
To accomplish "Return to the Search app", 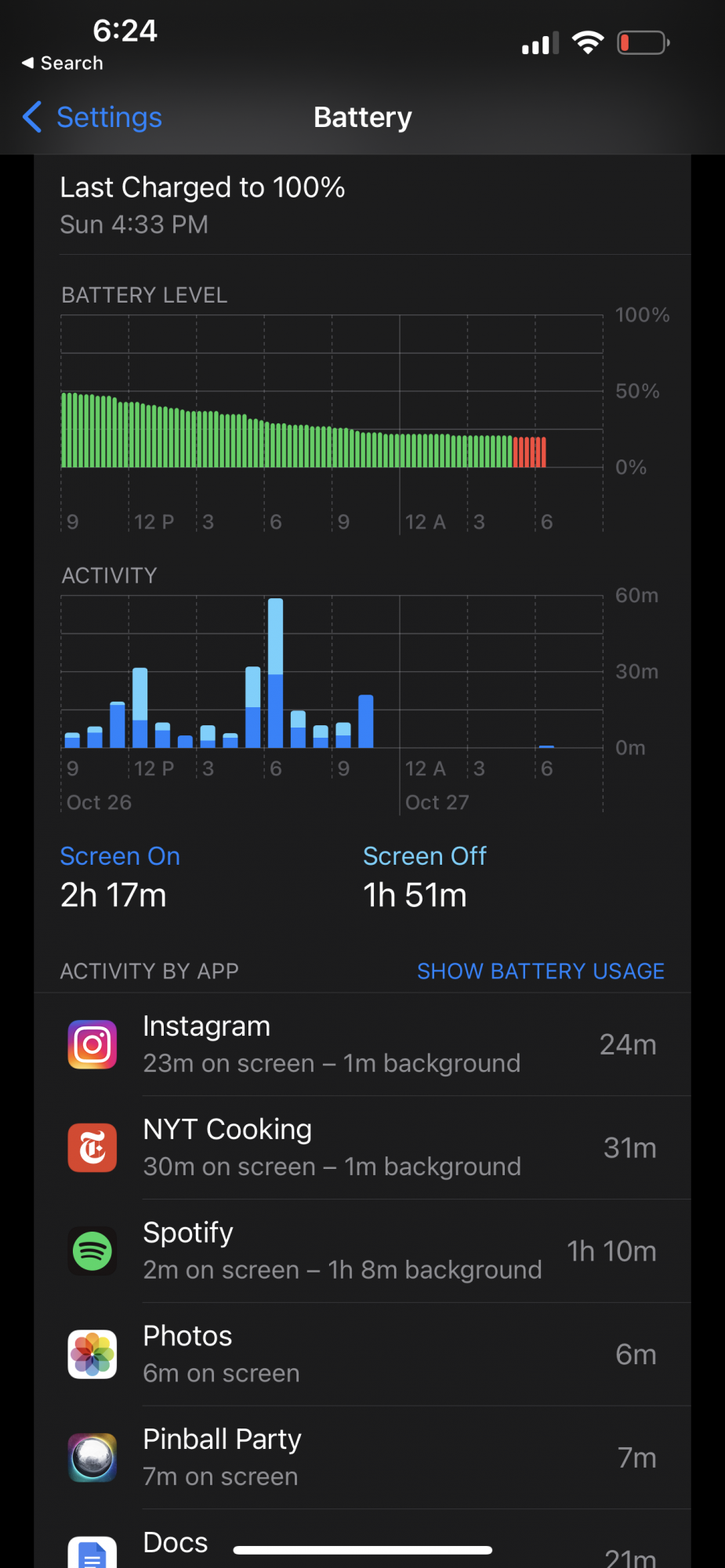I will tap(63, 63).
